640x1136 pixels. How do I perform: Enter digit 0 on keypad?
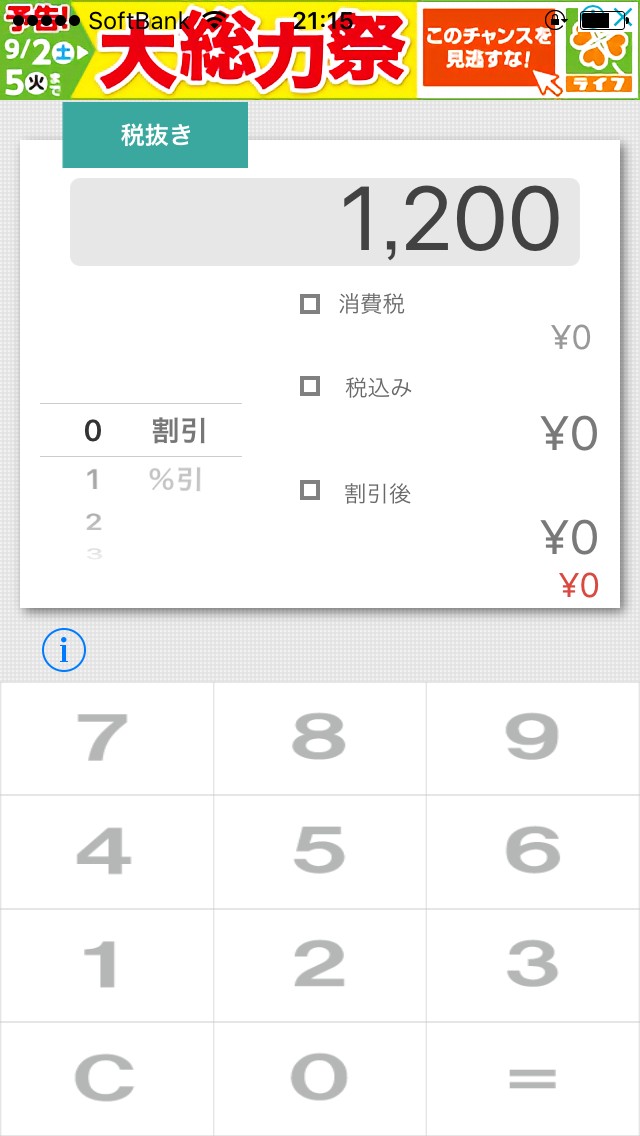319,1079
